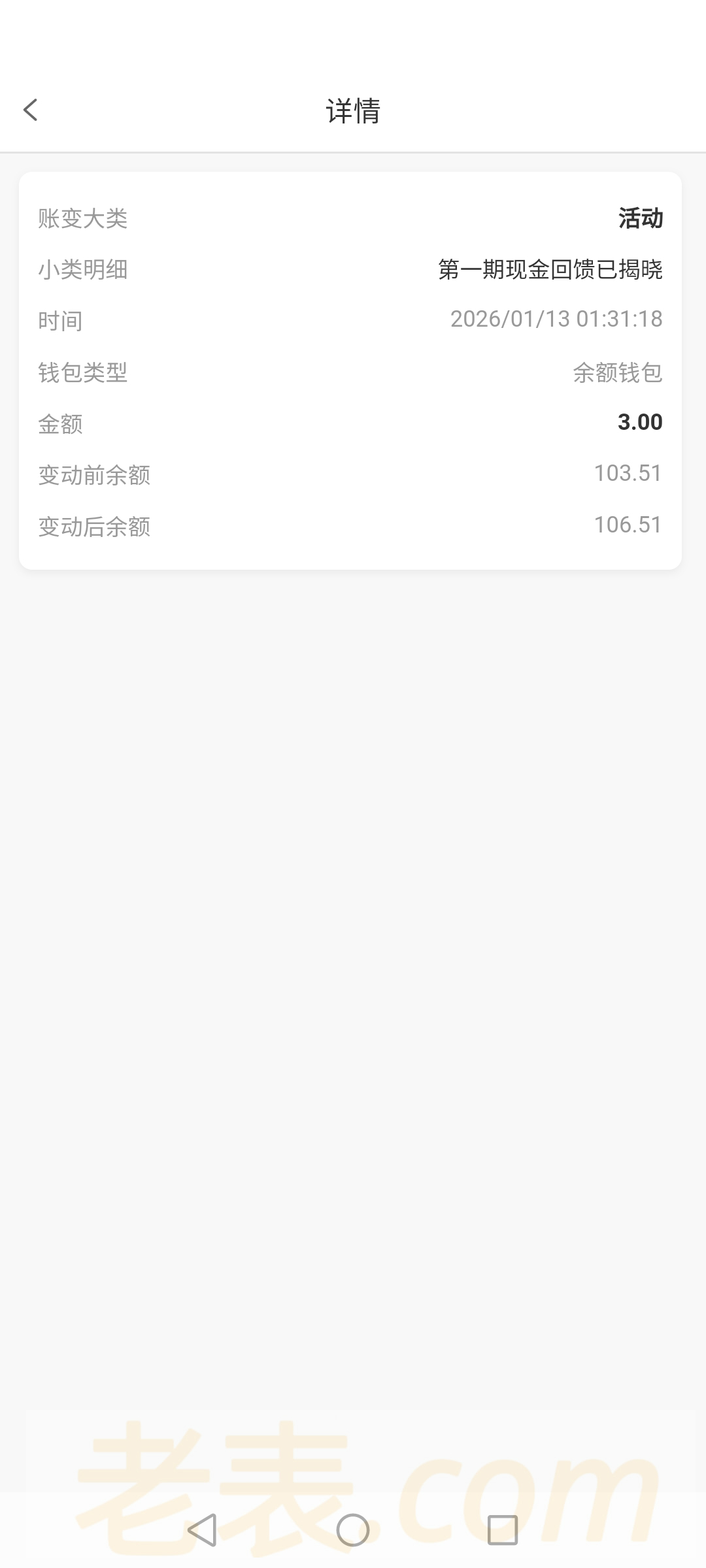
Task: Tap the system back button
Action: click(202, 1529)
